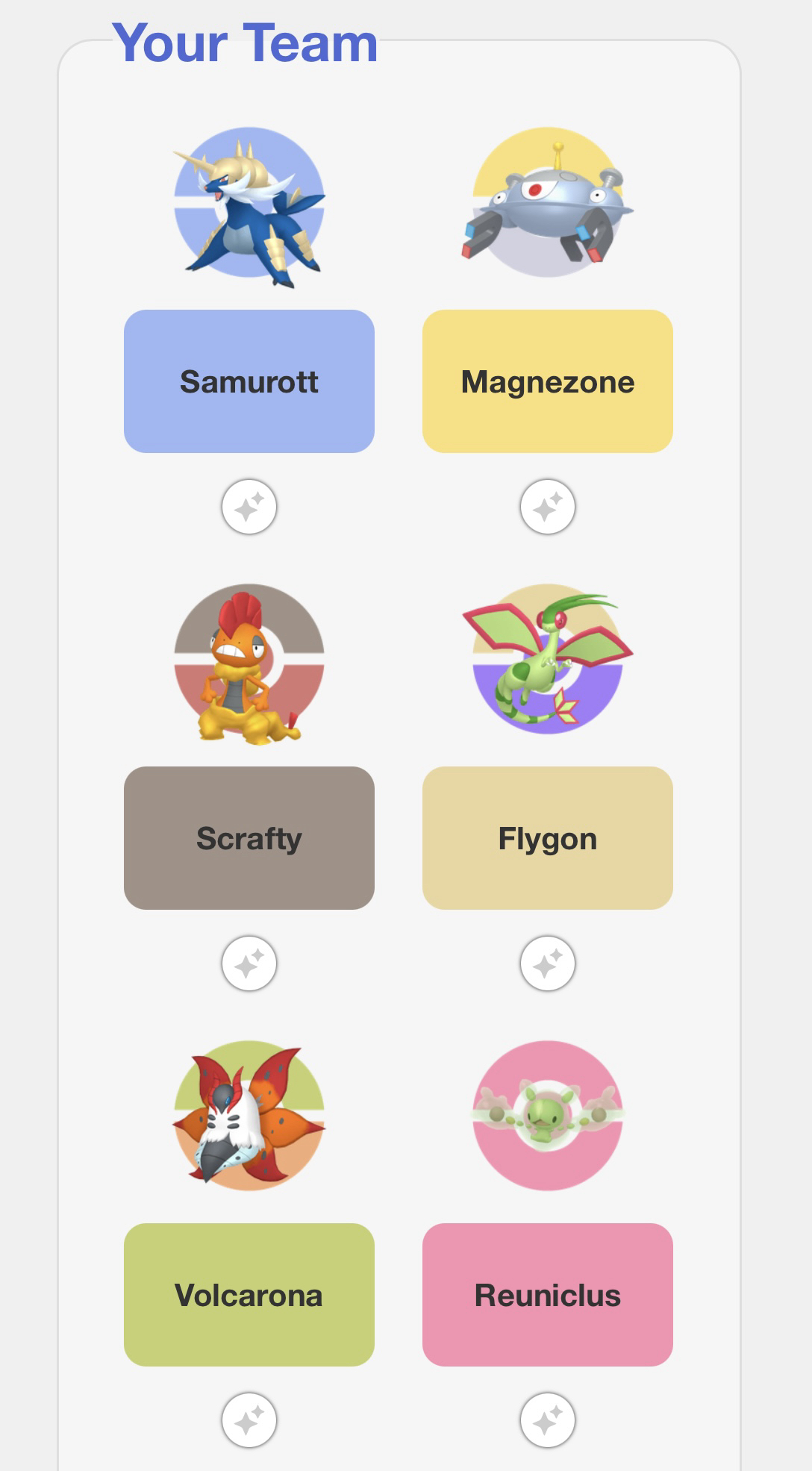Select the Samurott name button
Viewport: 812px width, 1471px height.
249,381
